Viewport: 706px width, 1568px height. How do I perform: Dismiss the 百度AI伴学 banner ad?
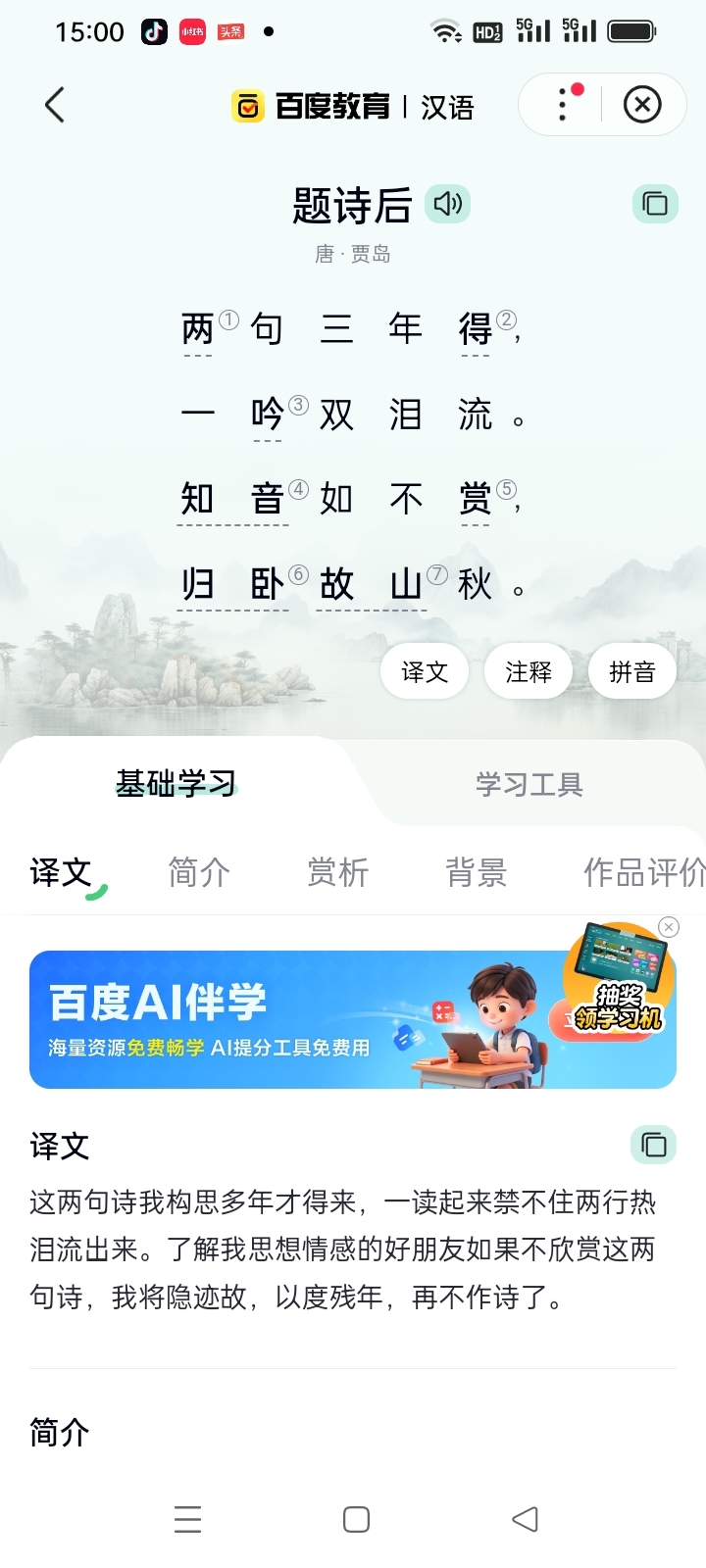point(669,927)
